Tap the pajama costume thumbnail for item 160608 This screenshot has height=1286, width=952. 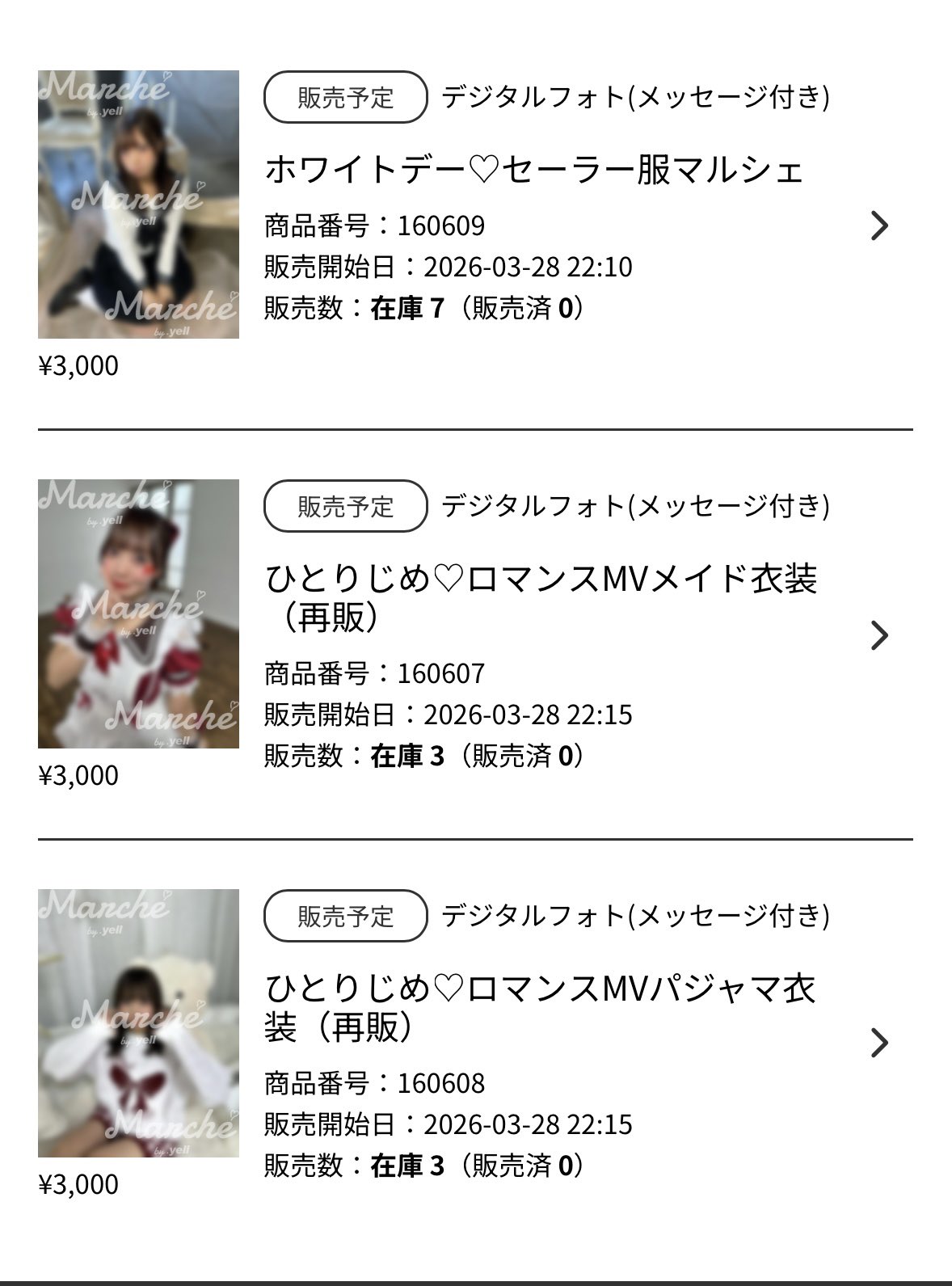pos(138,1022)
